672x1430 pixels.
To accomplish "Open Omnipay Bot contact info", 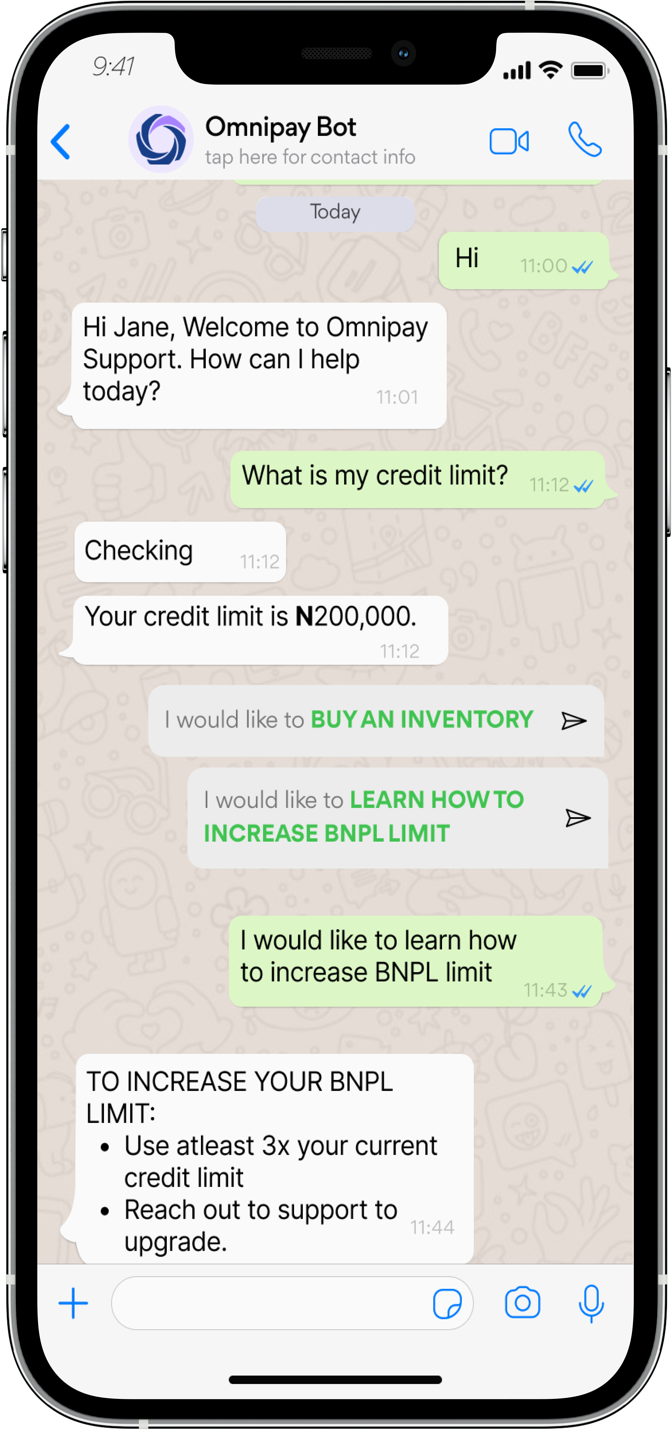I will coord(309,141).
